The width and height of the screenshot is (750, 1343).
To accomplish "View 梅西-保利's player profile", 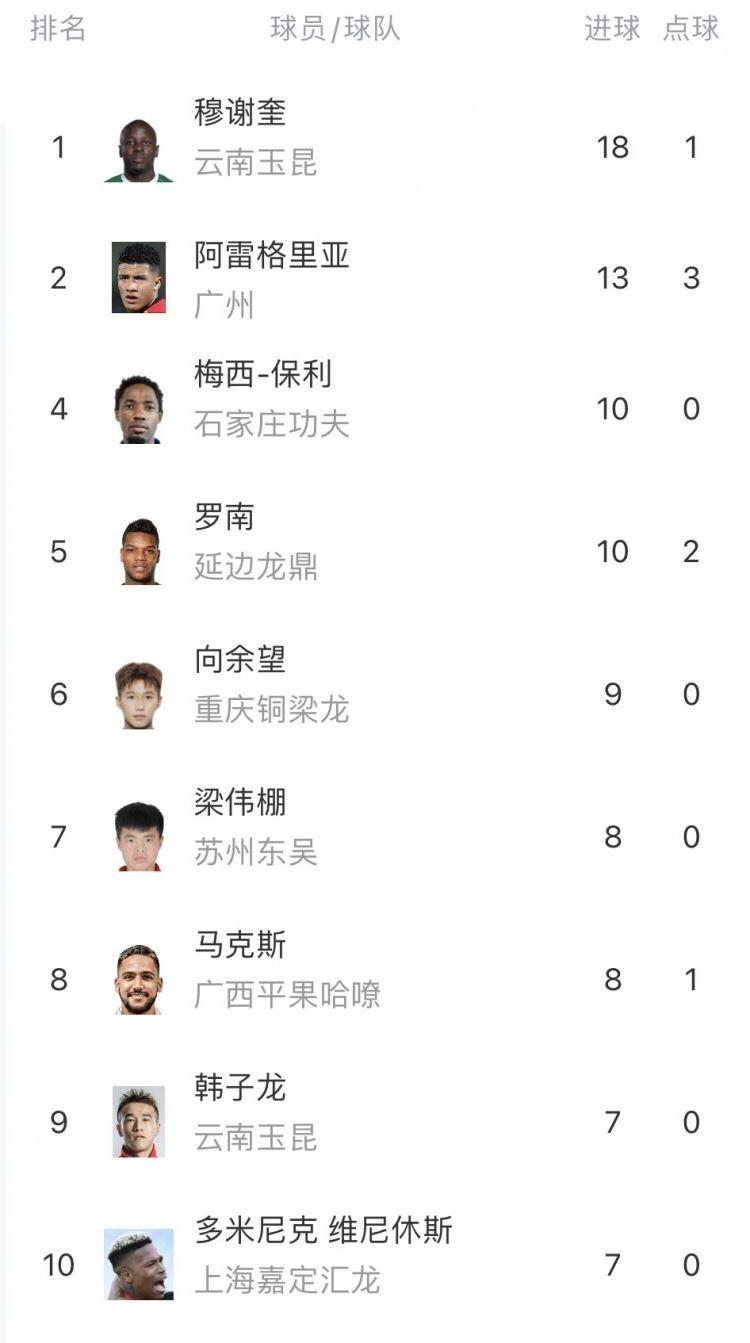I will click(x=375, y=408).
